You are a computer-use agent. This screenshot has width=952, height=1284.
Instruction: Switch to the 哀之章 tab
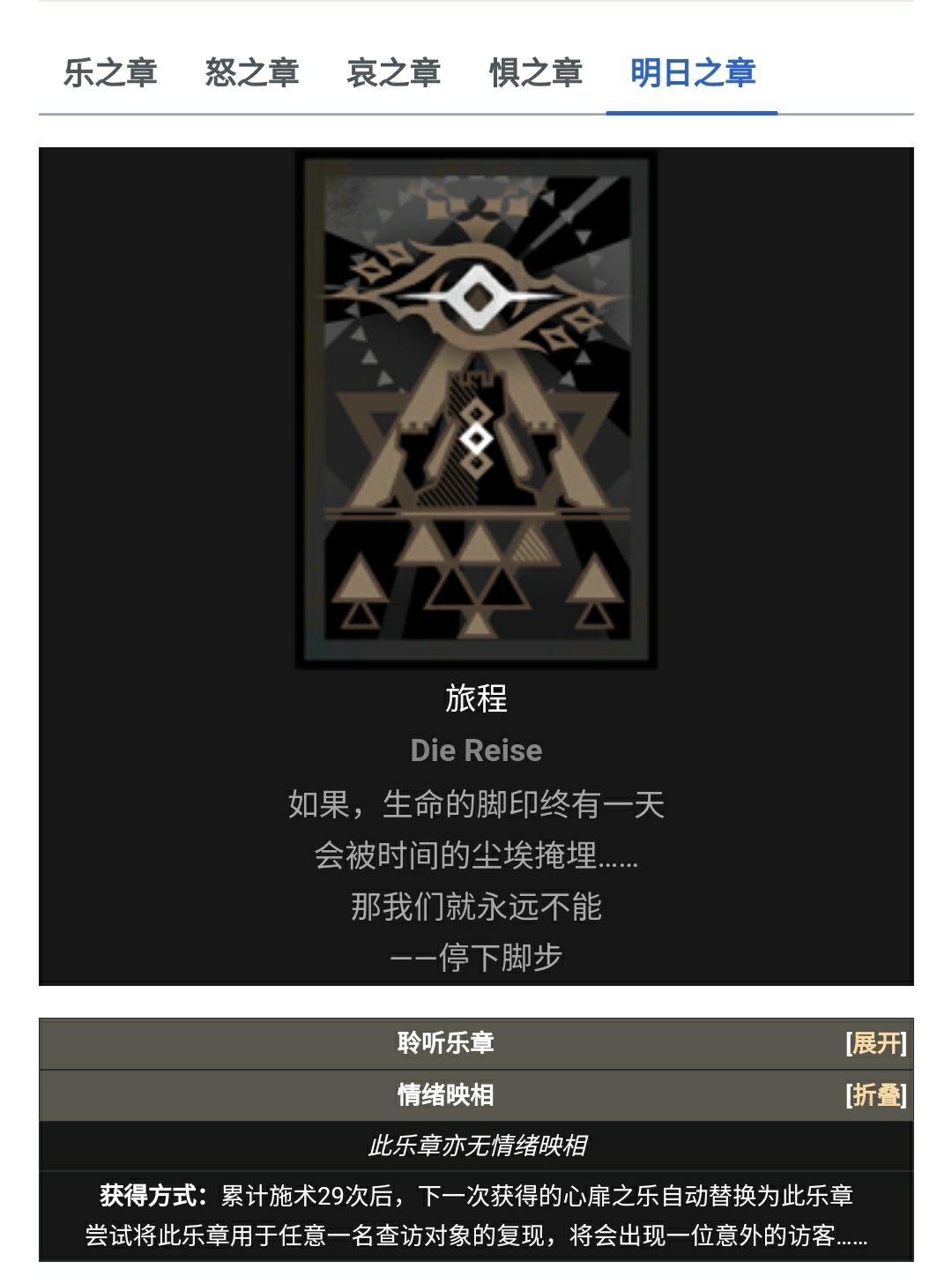394,73
